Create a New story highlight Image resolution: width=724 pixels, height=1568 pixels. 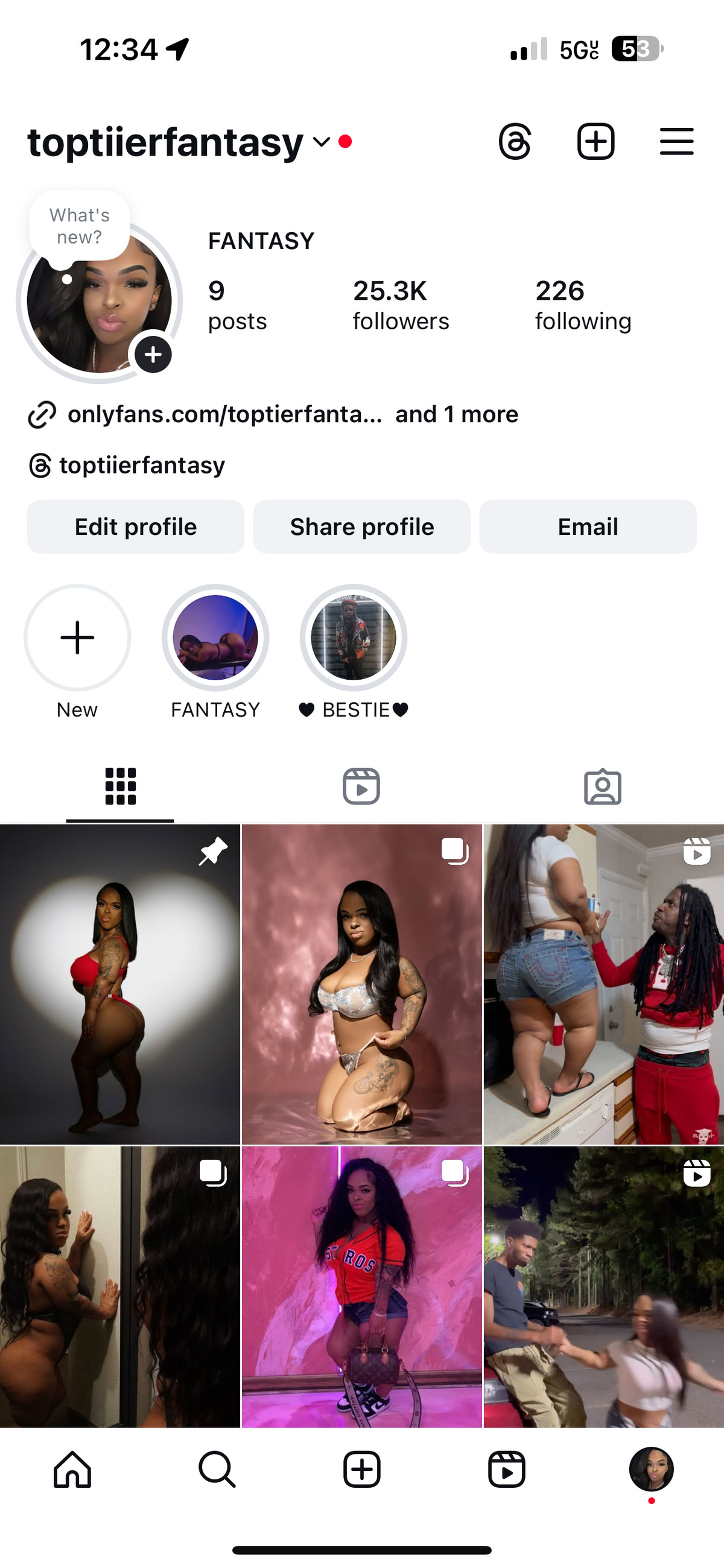click(77, 638)
